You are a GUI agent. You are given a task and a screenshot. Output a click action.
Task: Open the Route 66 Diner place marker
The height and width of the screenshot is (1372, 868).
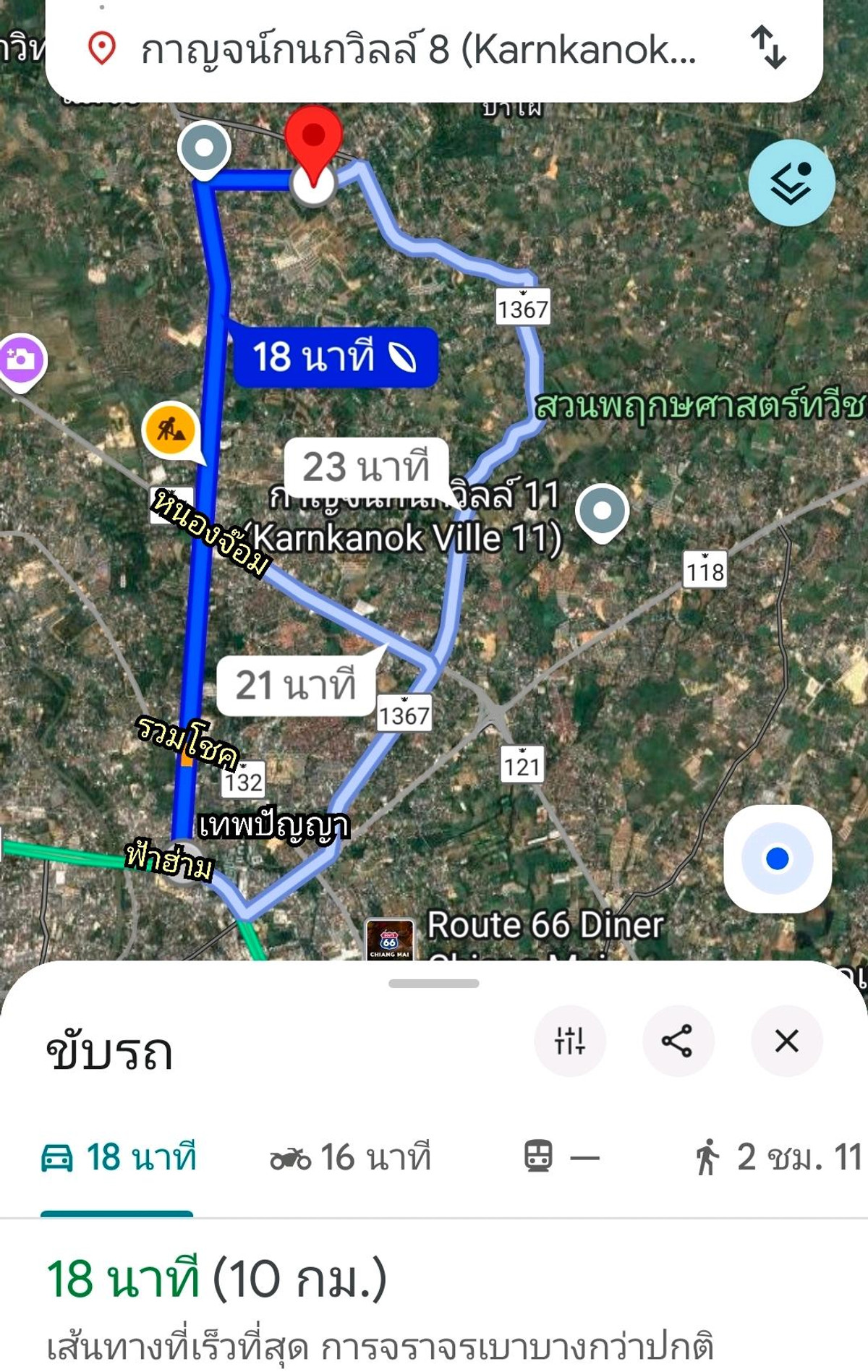[390, 939]
